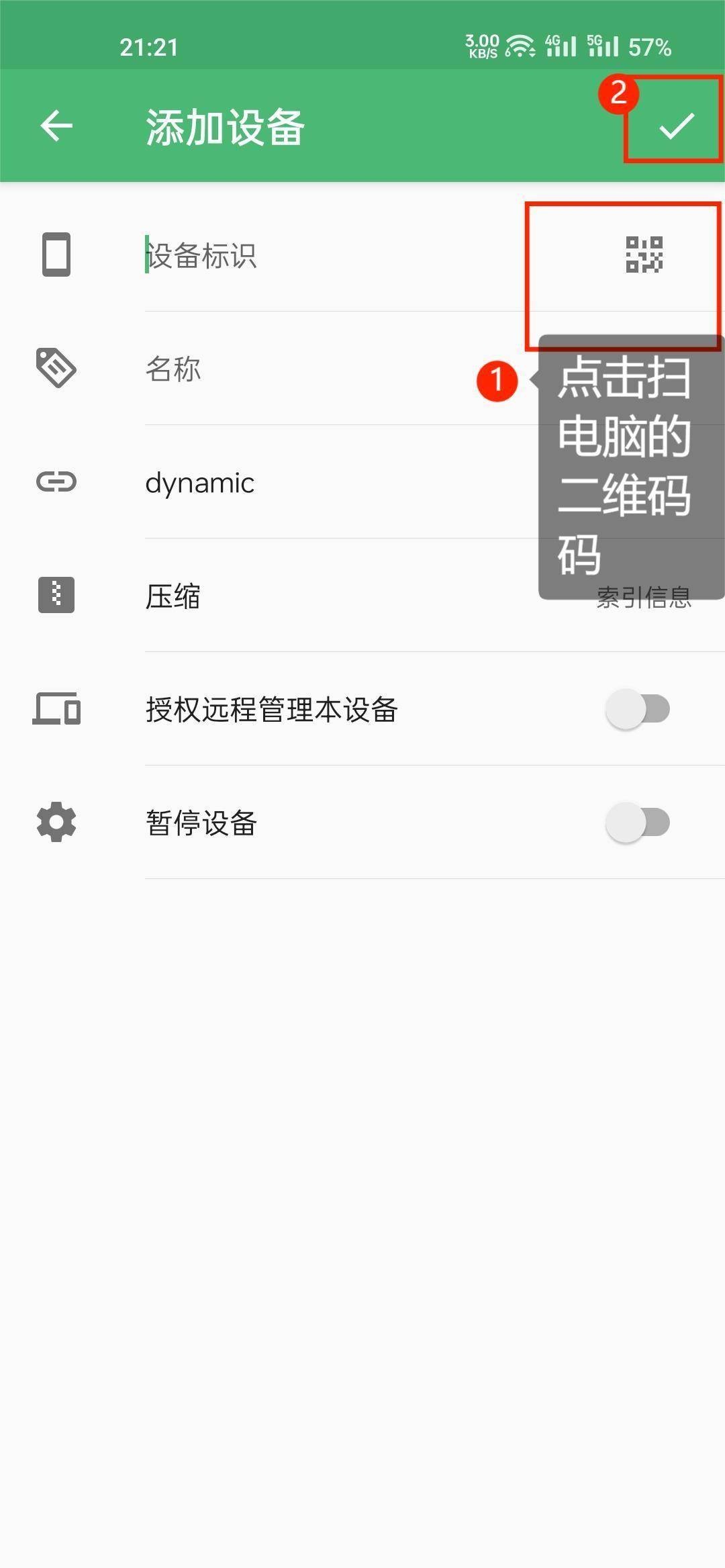This screenshot has height=1568, width=725.
Task: Focus the 设备标识 input field
Action: click(362, 255)
